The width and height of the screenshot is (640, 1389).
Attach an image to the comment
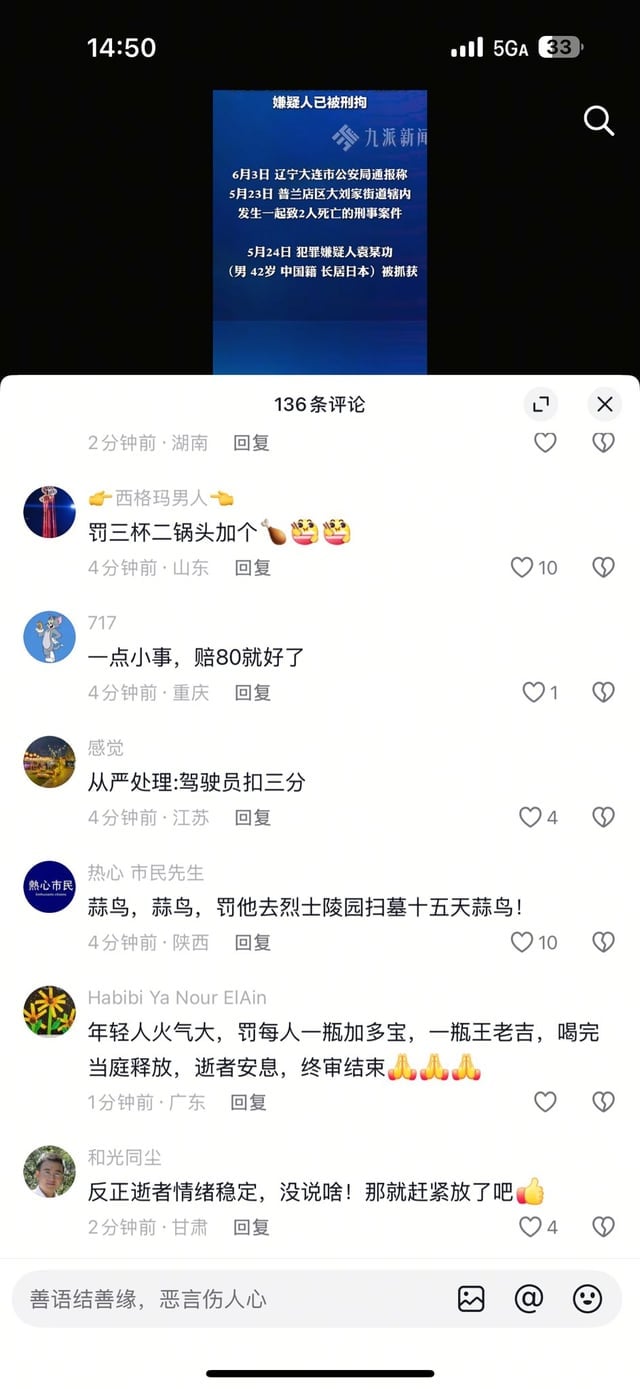471,1299
